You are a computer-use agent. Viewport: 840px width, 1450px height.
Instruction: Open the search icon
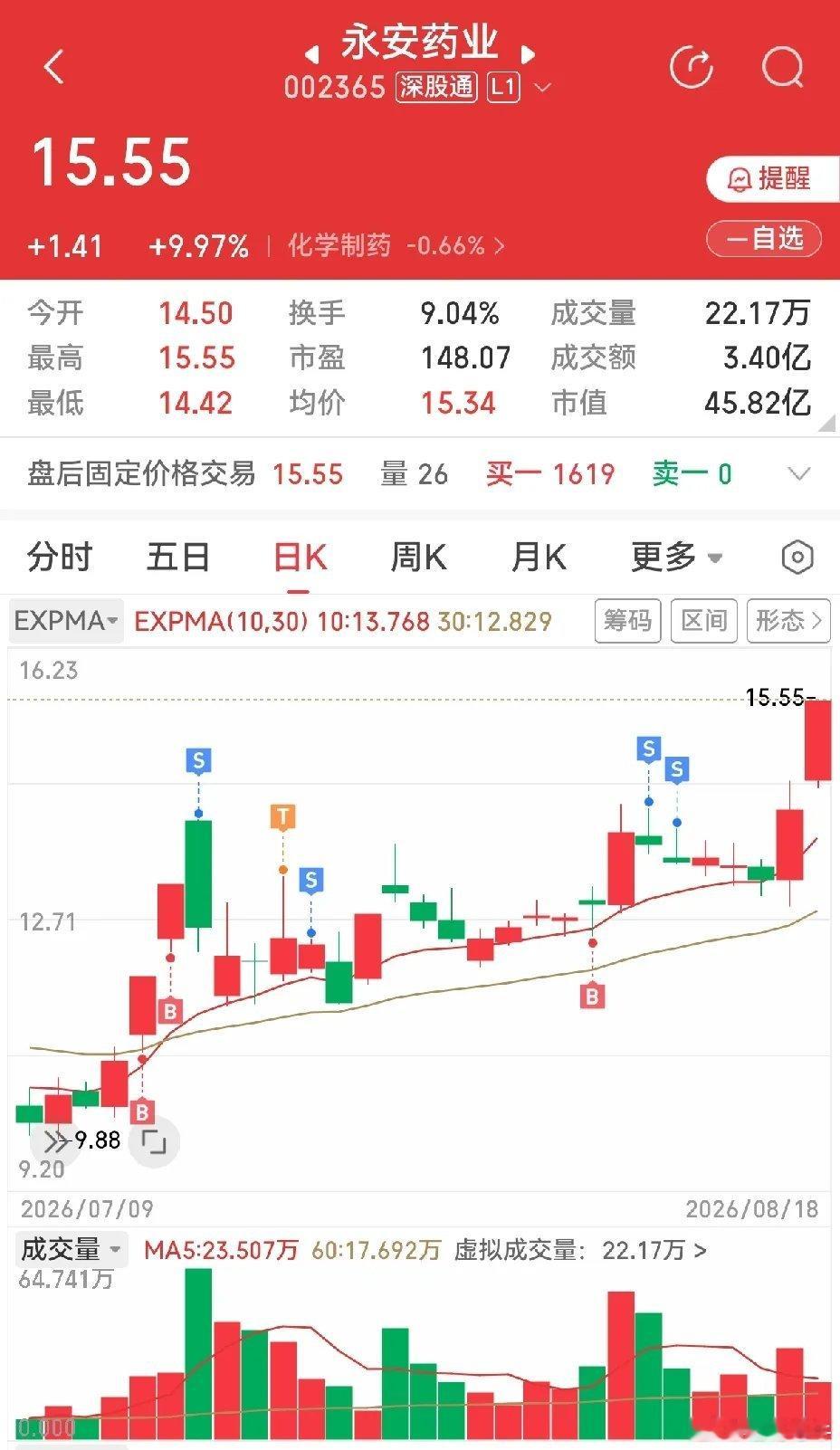pyautogui.click(x=782, y=66)
